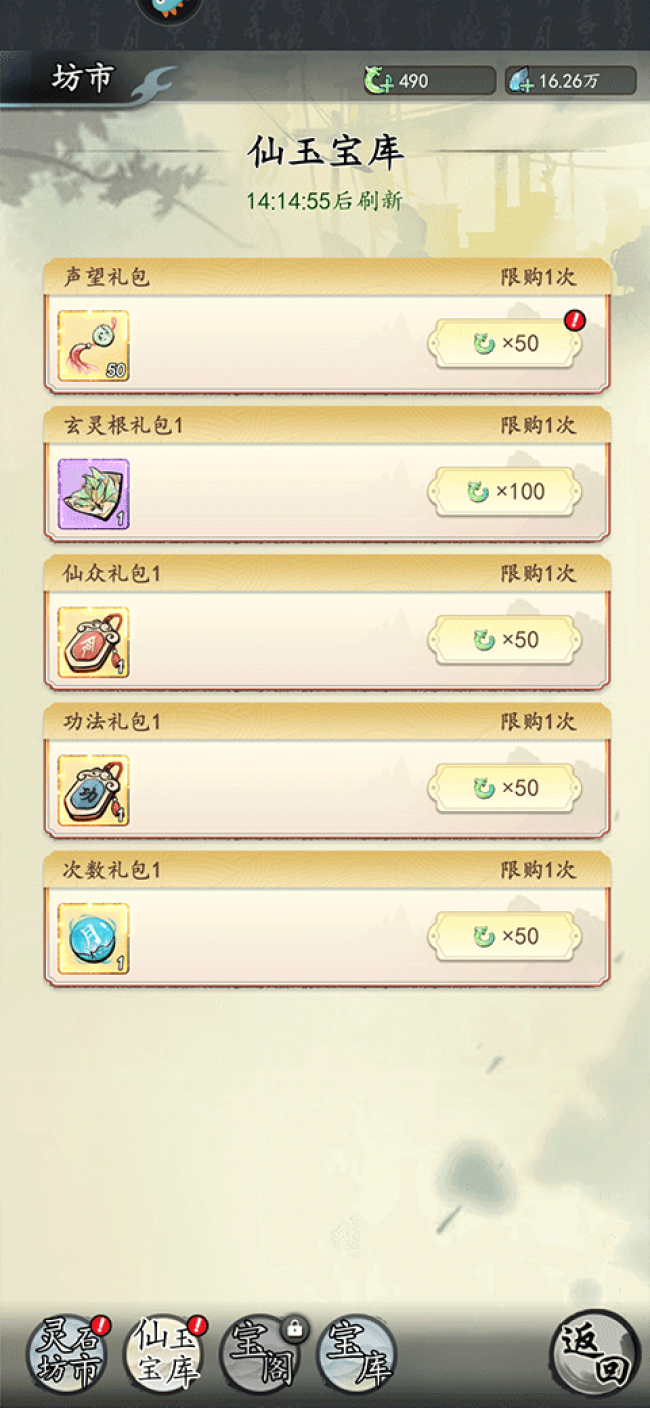
Task: Purchase 玄灵根礼包1 for 100 jade
Action: coord(506,492)
